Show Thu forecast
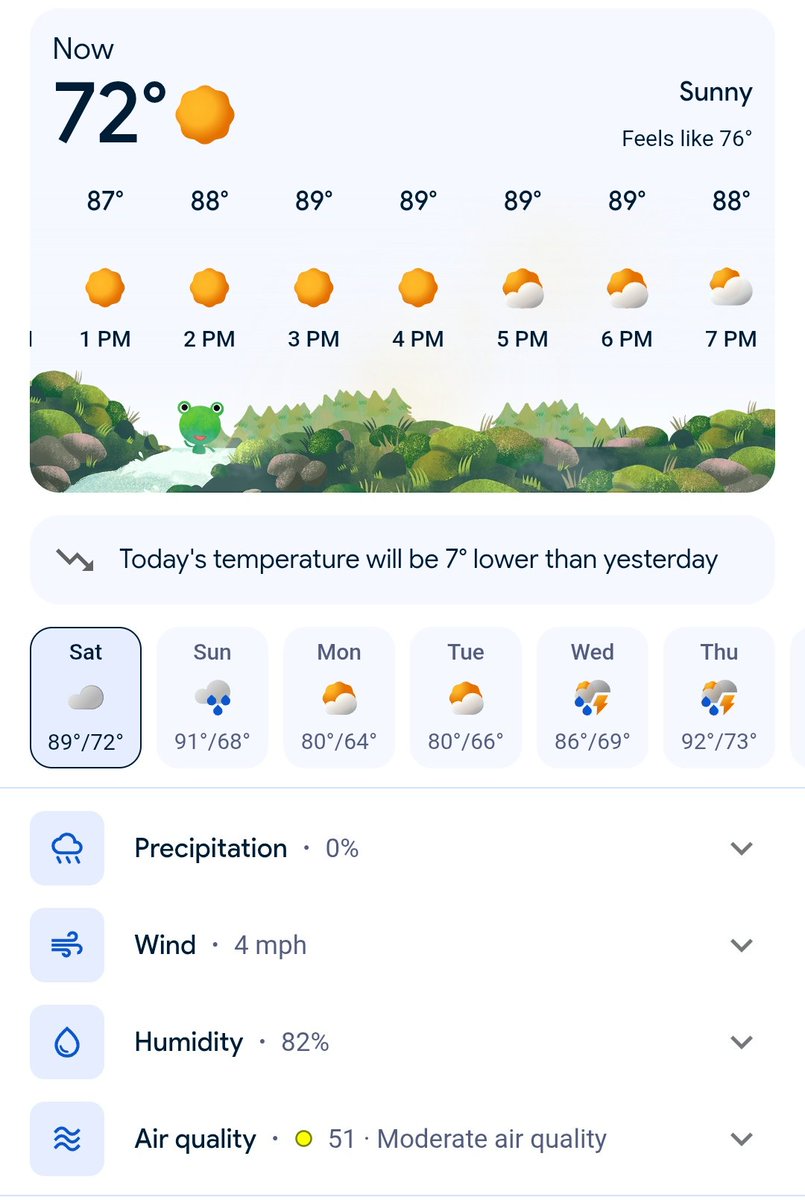 [x=719, y=697]
